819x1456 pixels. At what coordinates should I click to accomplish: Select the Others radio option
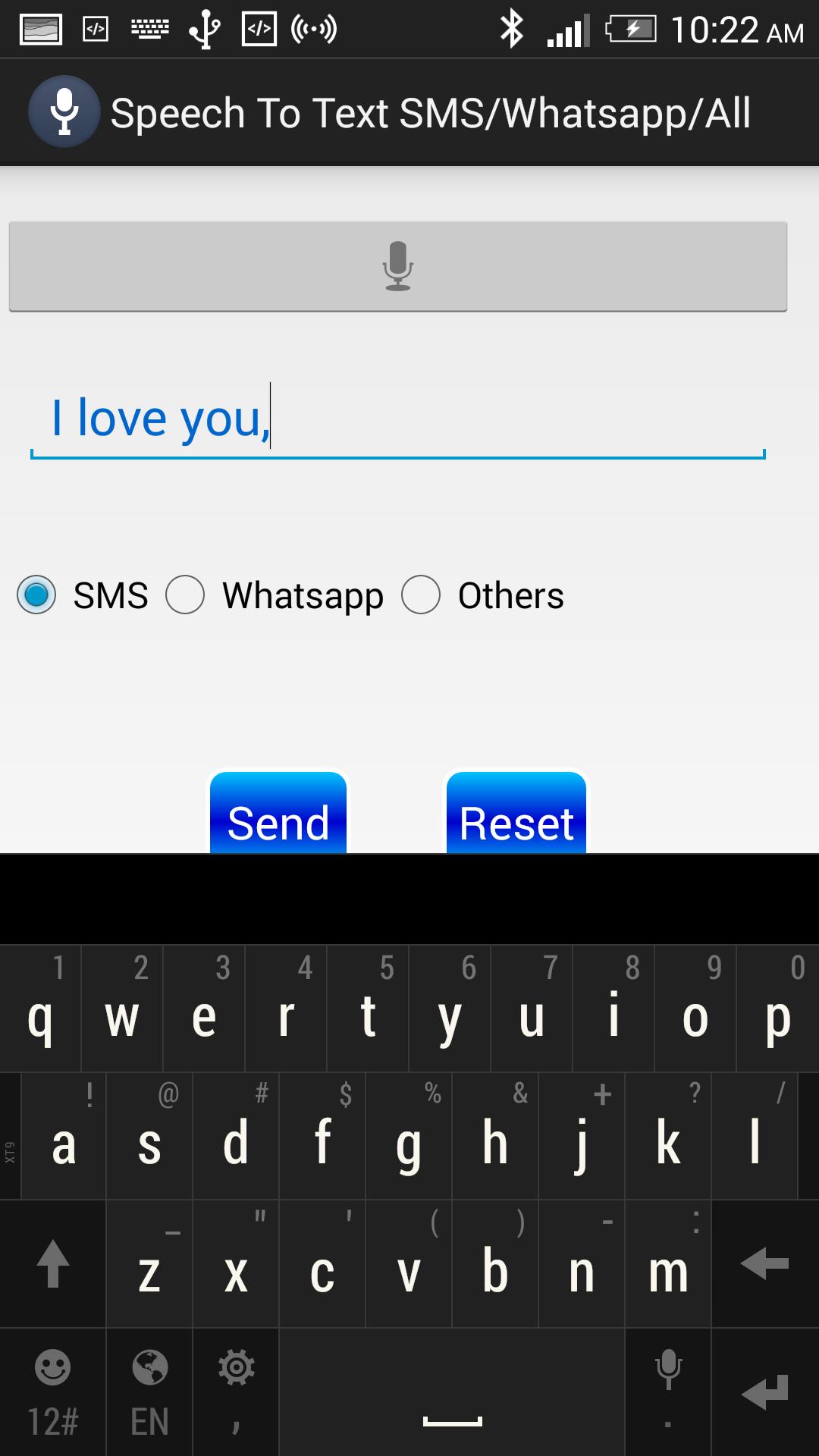point(421,595)
